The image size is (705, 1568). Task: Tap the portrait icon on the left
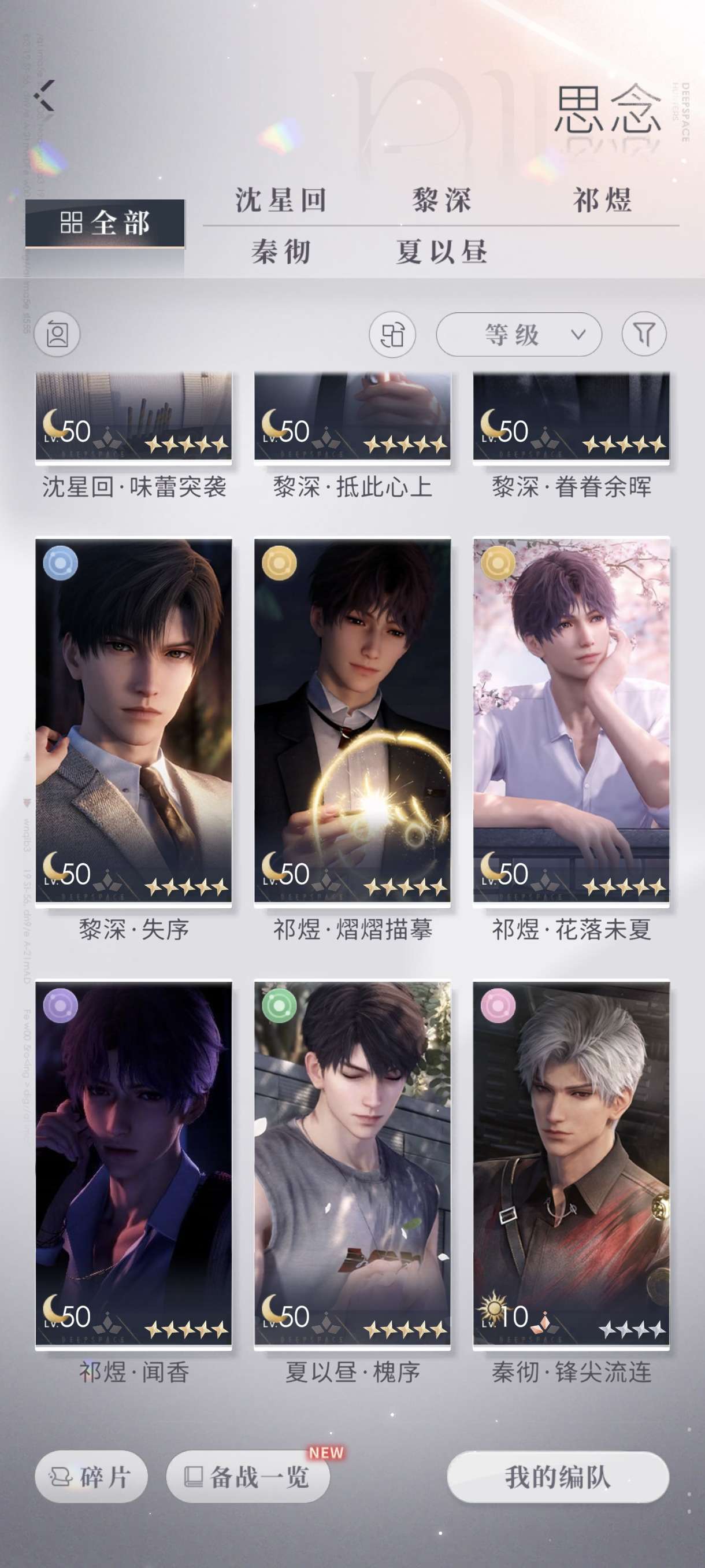(x=57, y=334)
